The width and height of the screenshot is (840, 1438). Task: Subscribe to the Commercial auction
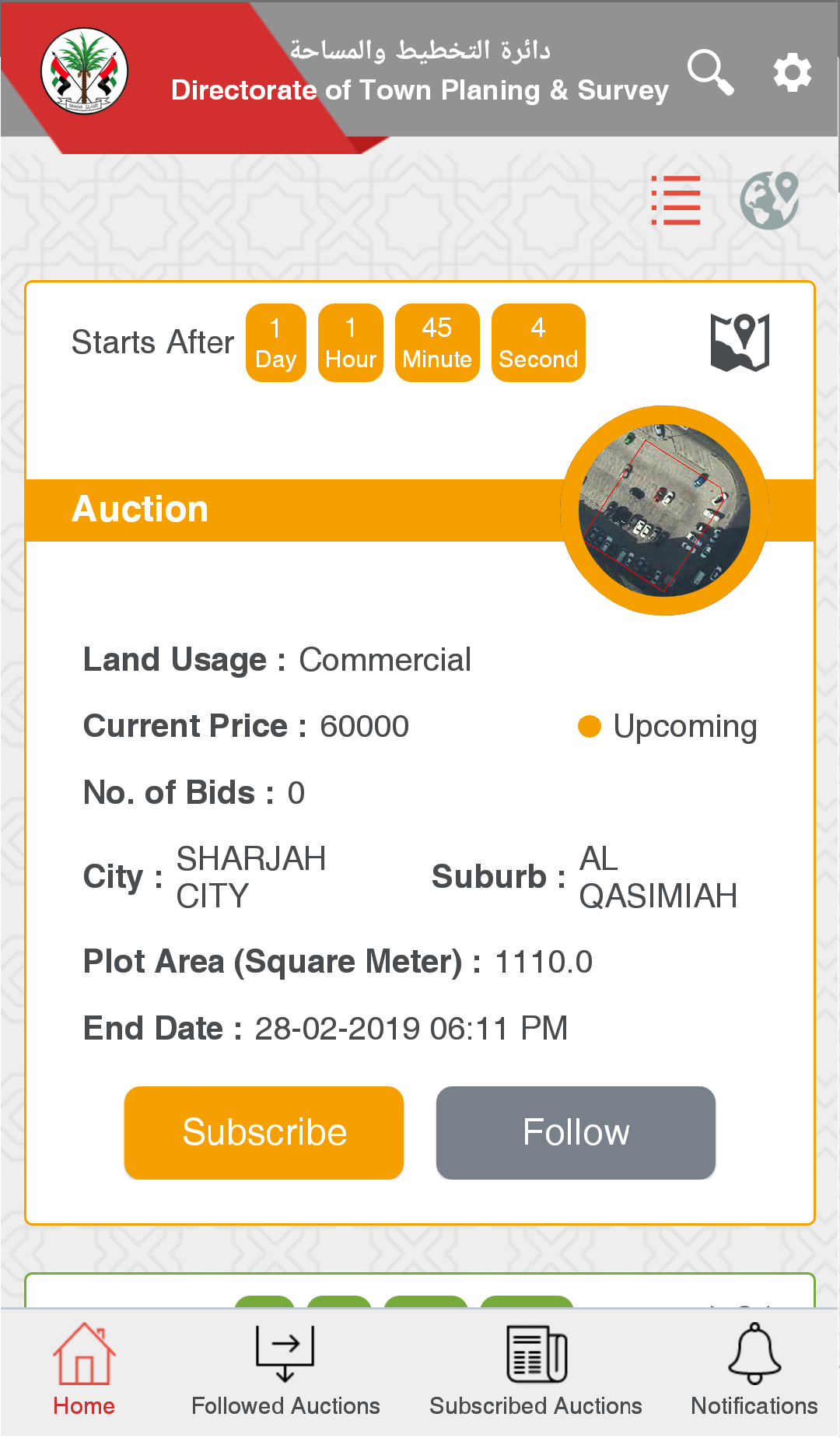coord(264,1132)
